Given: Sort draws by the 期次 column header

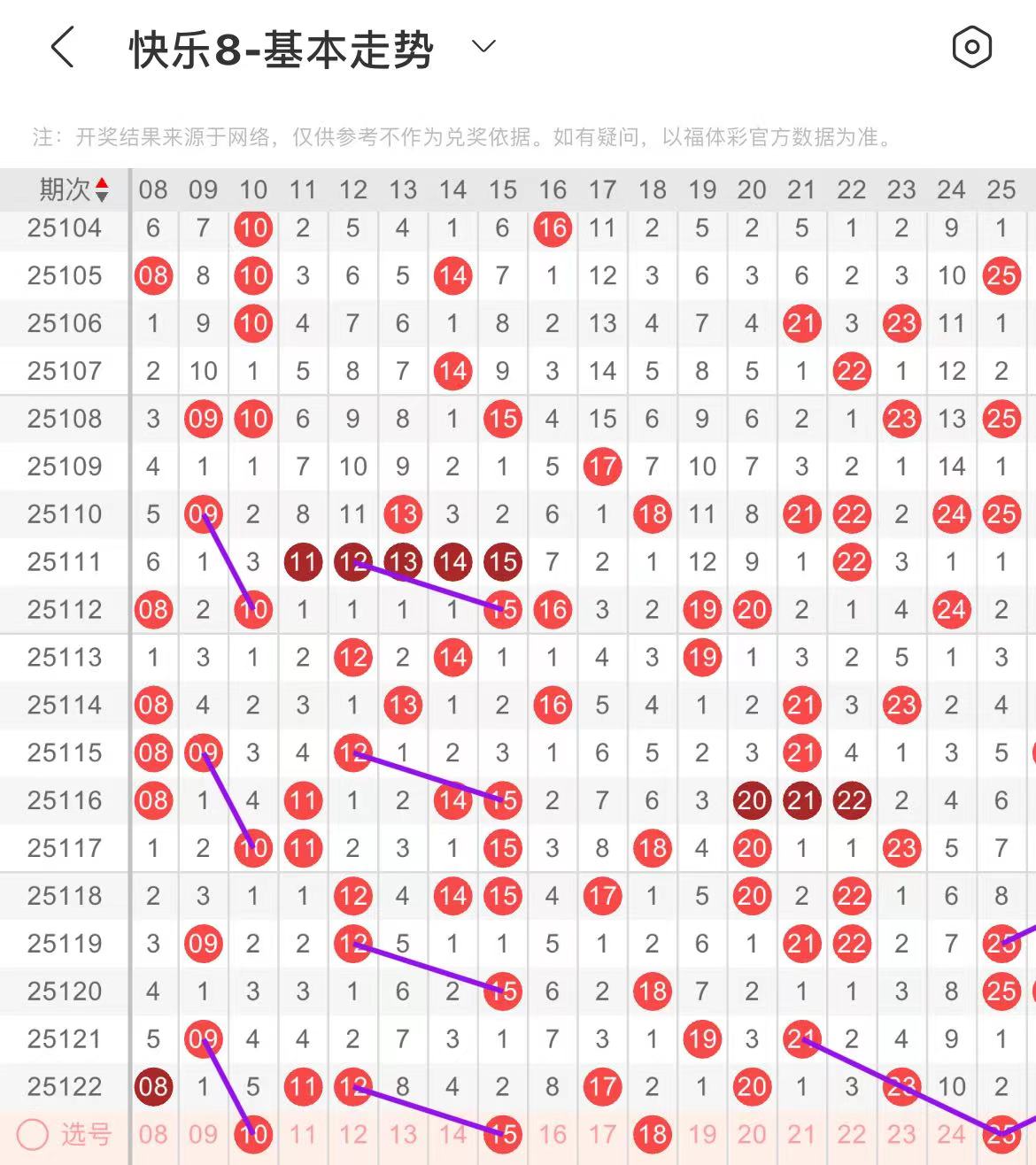Looking at the screenshot, I should click(73, 189).
